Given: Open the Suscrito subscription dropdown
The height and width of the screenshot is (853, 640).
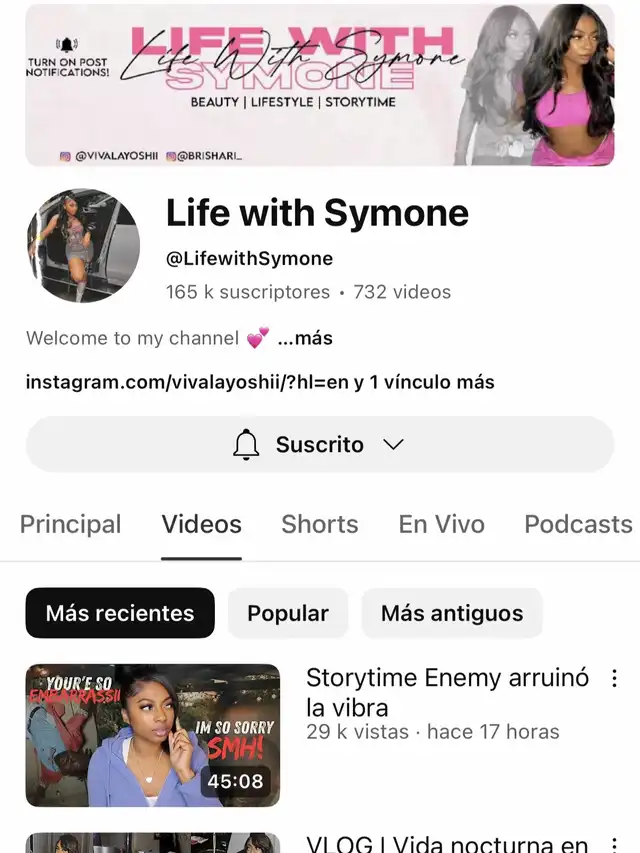Looking at the screenshot, I should point(320,444).
